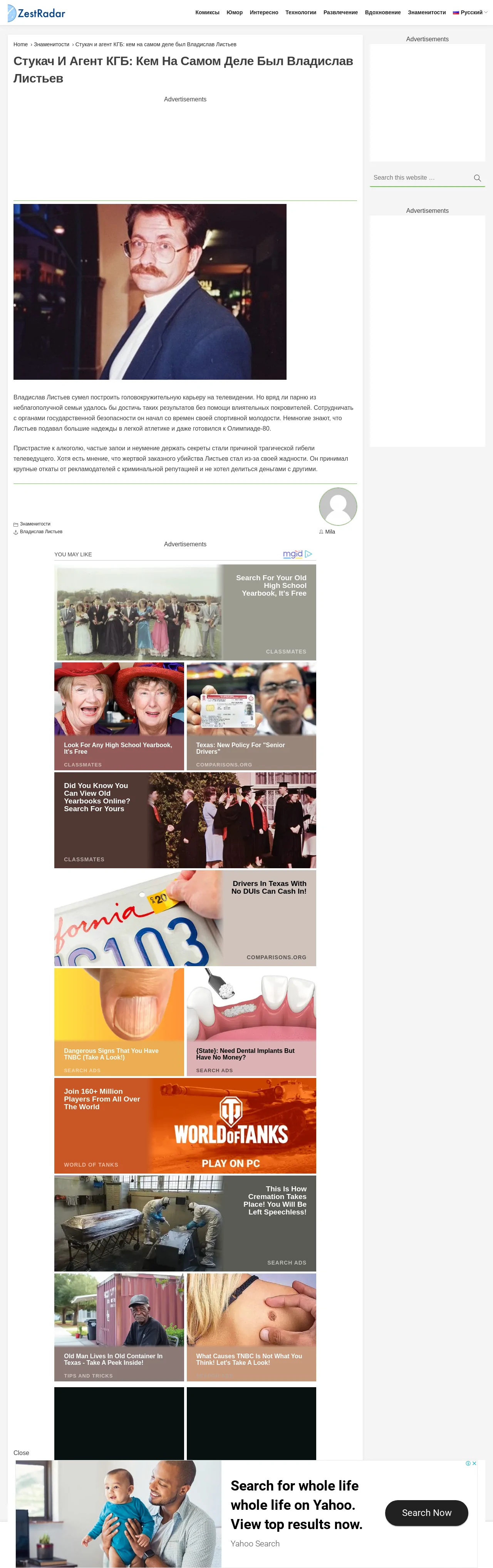Open the Знаменитости category link under the article
This screenshot has width=493, height=1568.
(35, 524)
